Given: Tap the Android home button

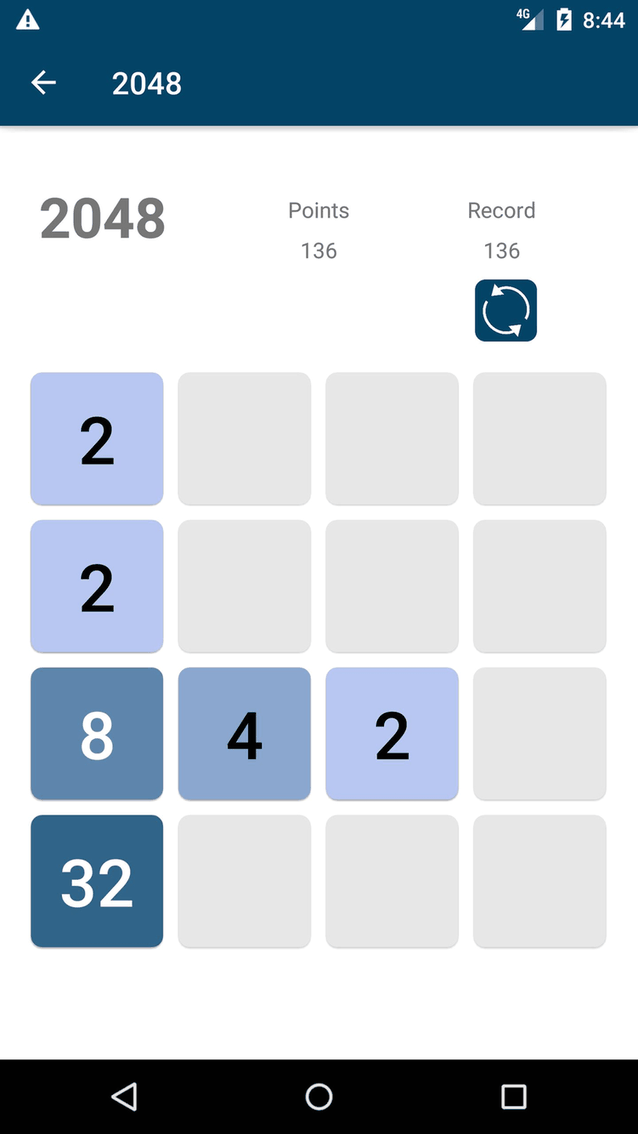Looking at the screenshot, I should [x=319, y=1097].
